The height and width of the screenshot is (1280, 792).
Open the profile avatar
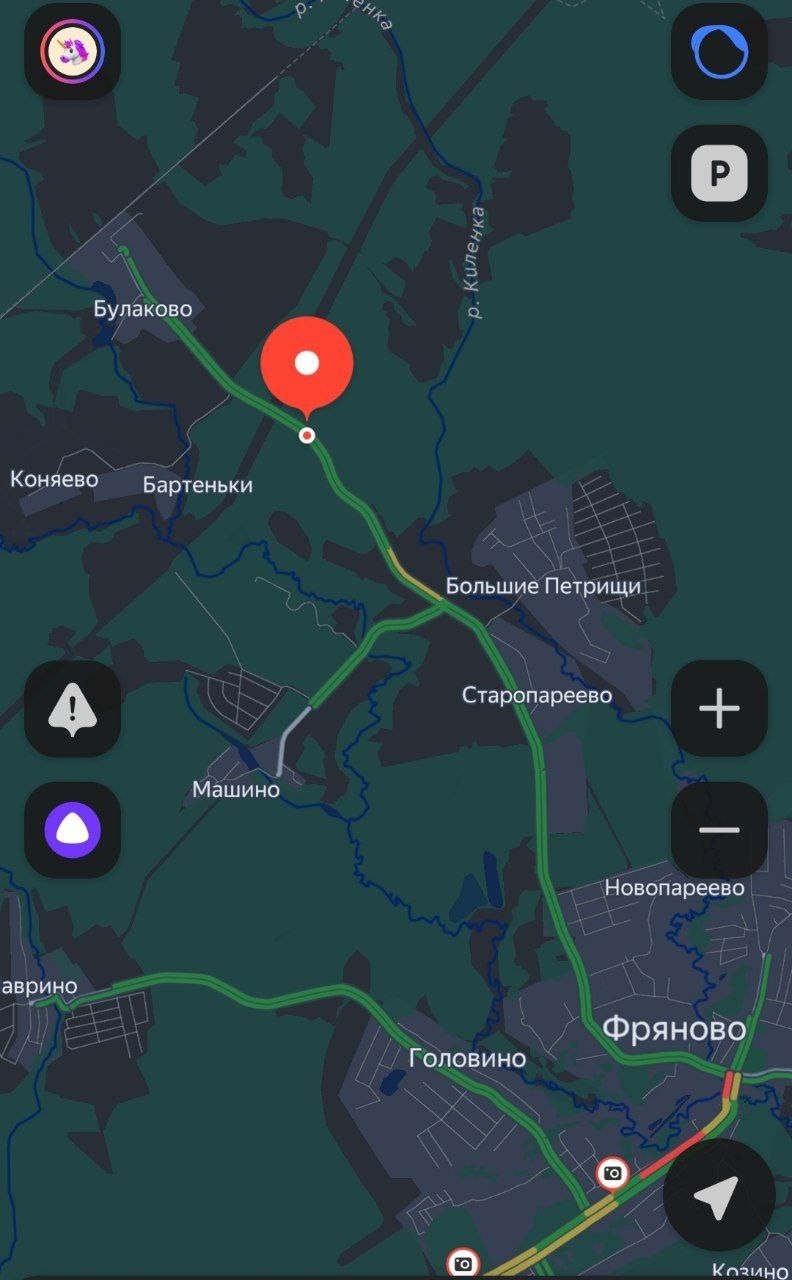point(72,51)
